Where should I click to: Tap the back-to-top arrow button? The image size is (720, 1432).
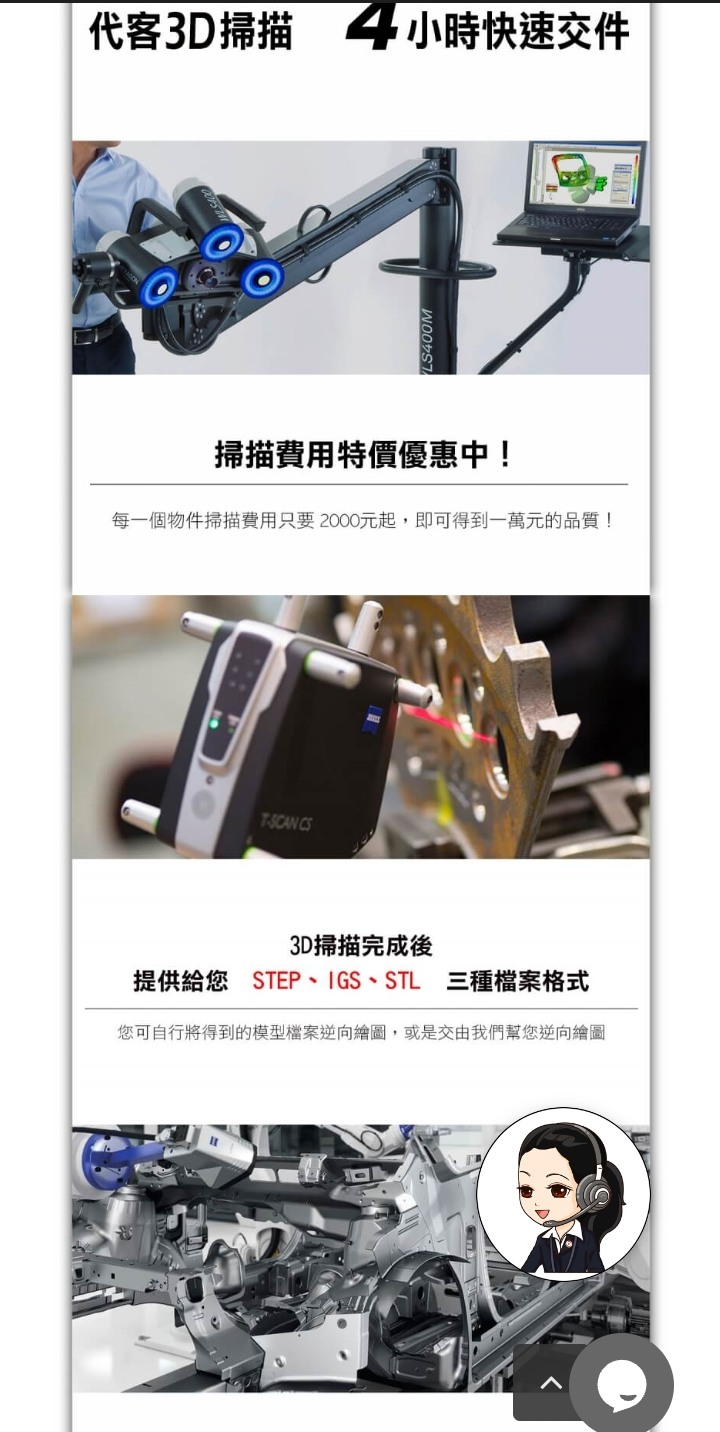547,1383
